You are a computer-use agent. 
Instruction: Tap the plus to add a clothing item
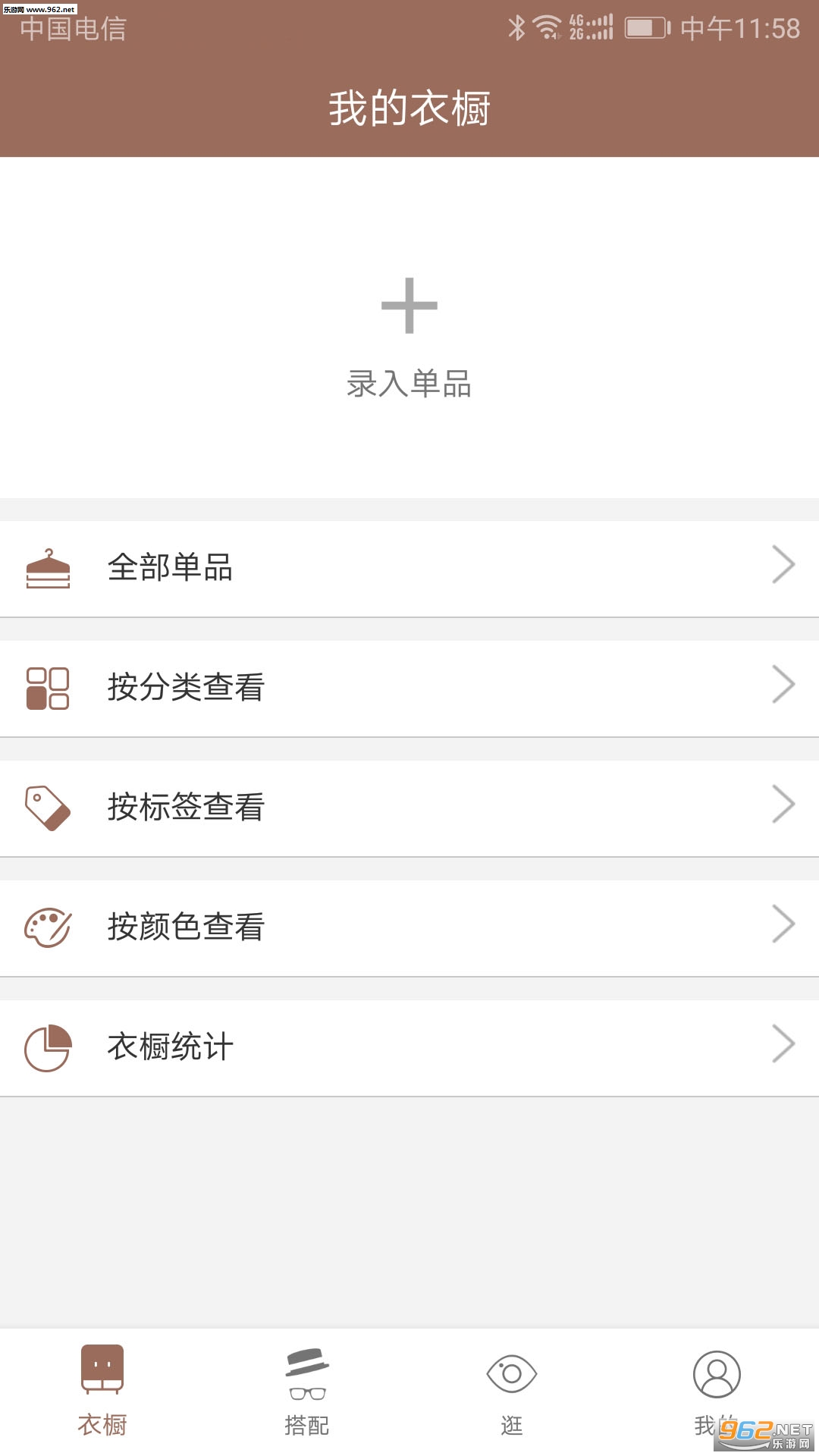(x=409, y=306)
